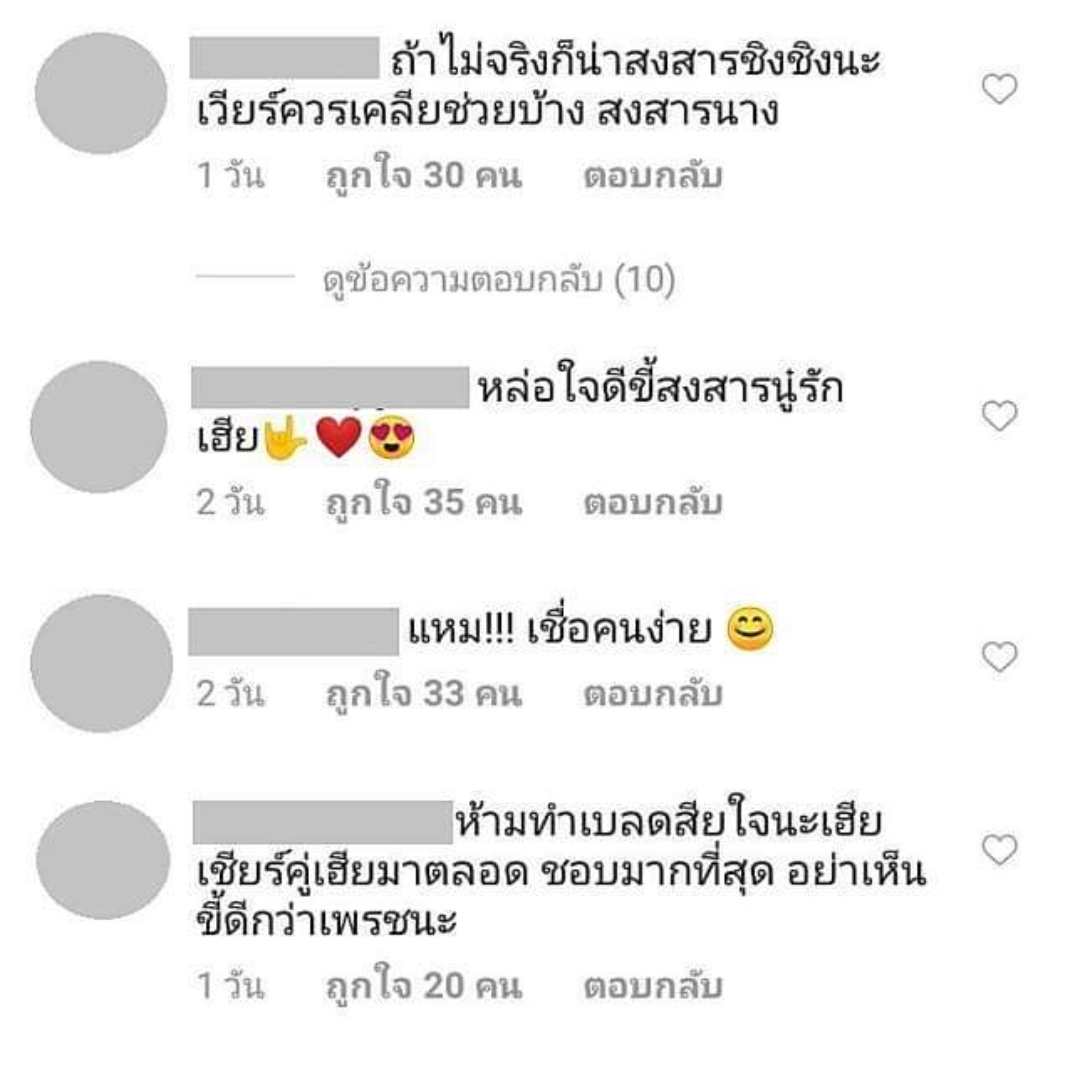Like the comment ห้ามทำเบลดสียใจนะเฮีย

pos(999,849)
